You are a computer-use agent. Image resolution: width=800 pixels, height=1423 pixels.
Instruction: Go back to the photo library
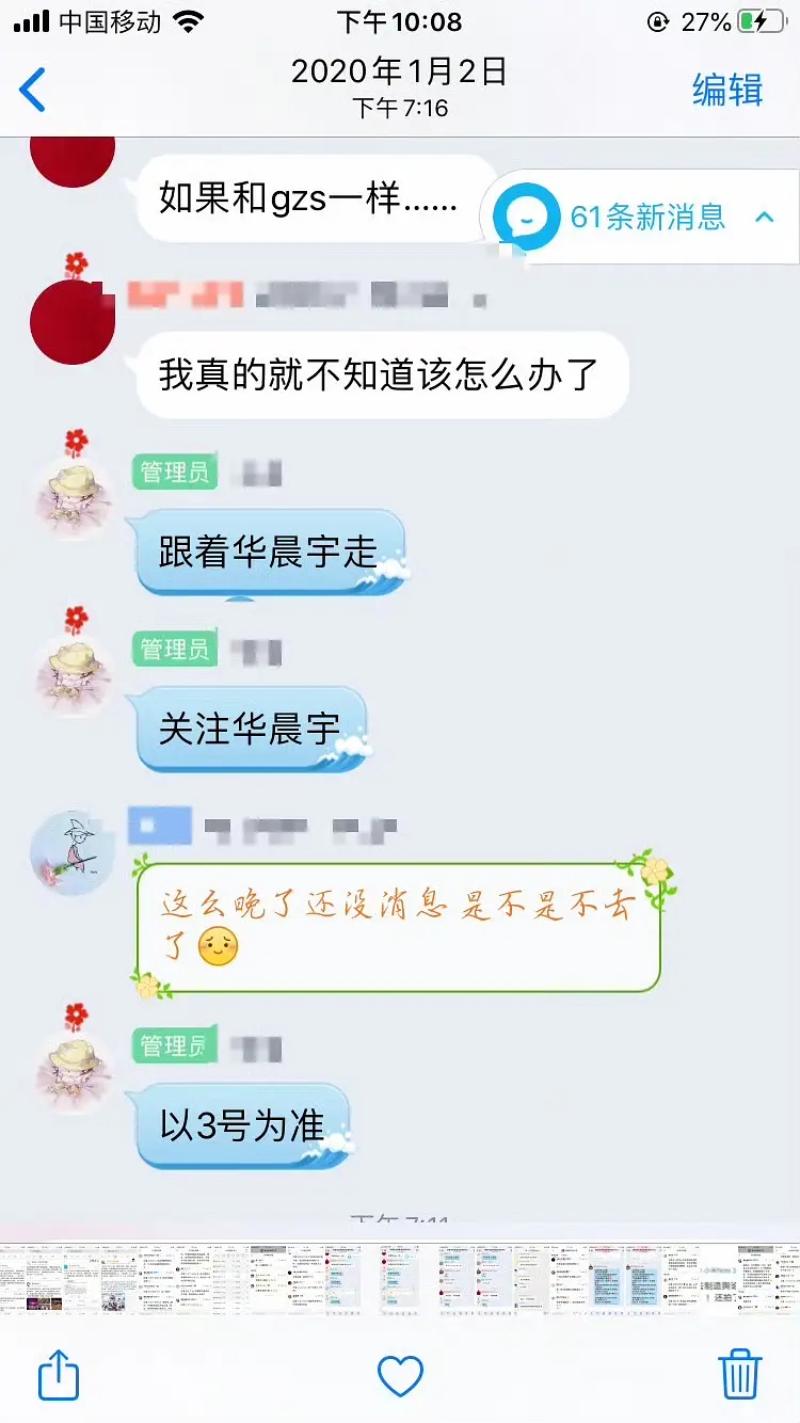click(x=33, y=90)
